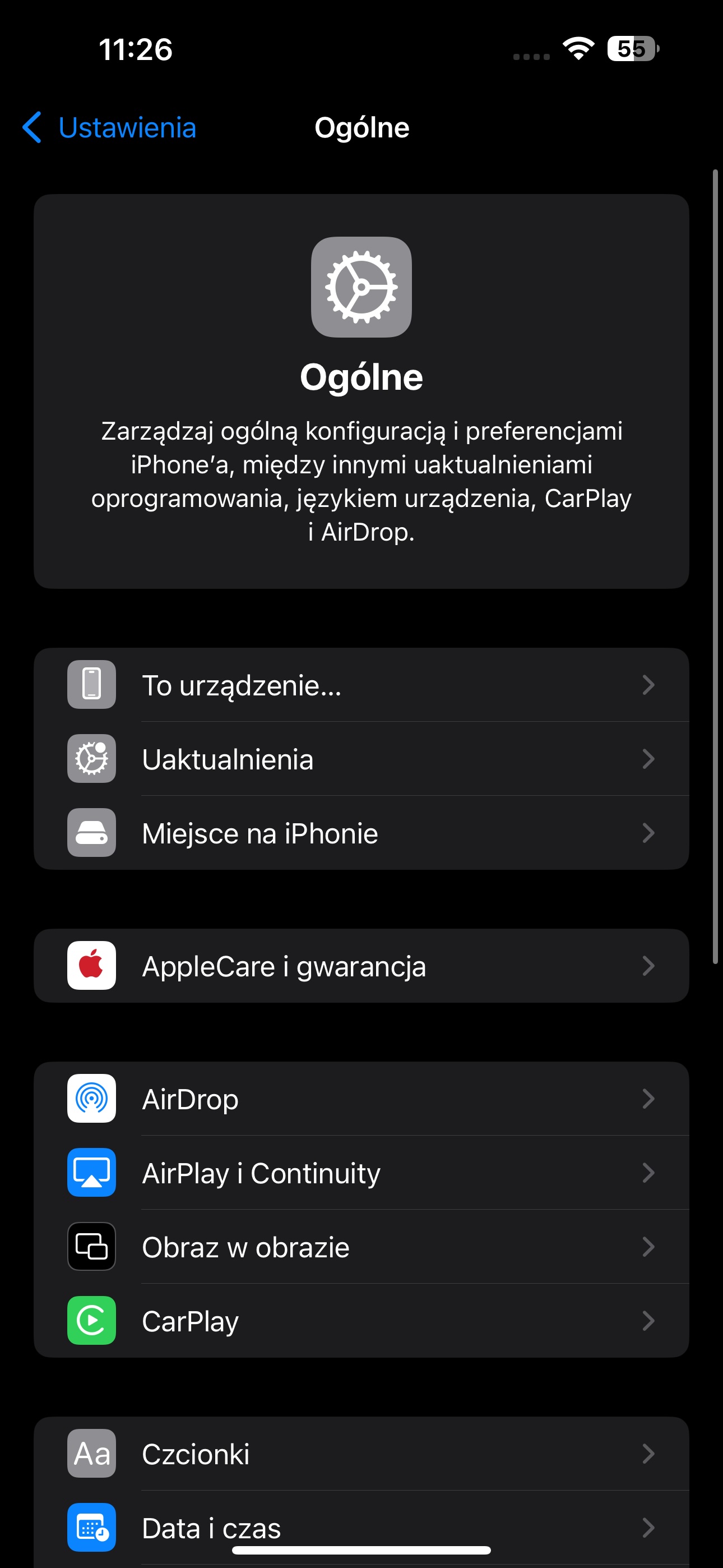Go back to Ustawienia
The height and width of the screenshot is (1568, 723).
[109, 128]
